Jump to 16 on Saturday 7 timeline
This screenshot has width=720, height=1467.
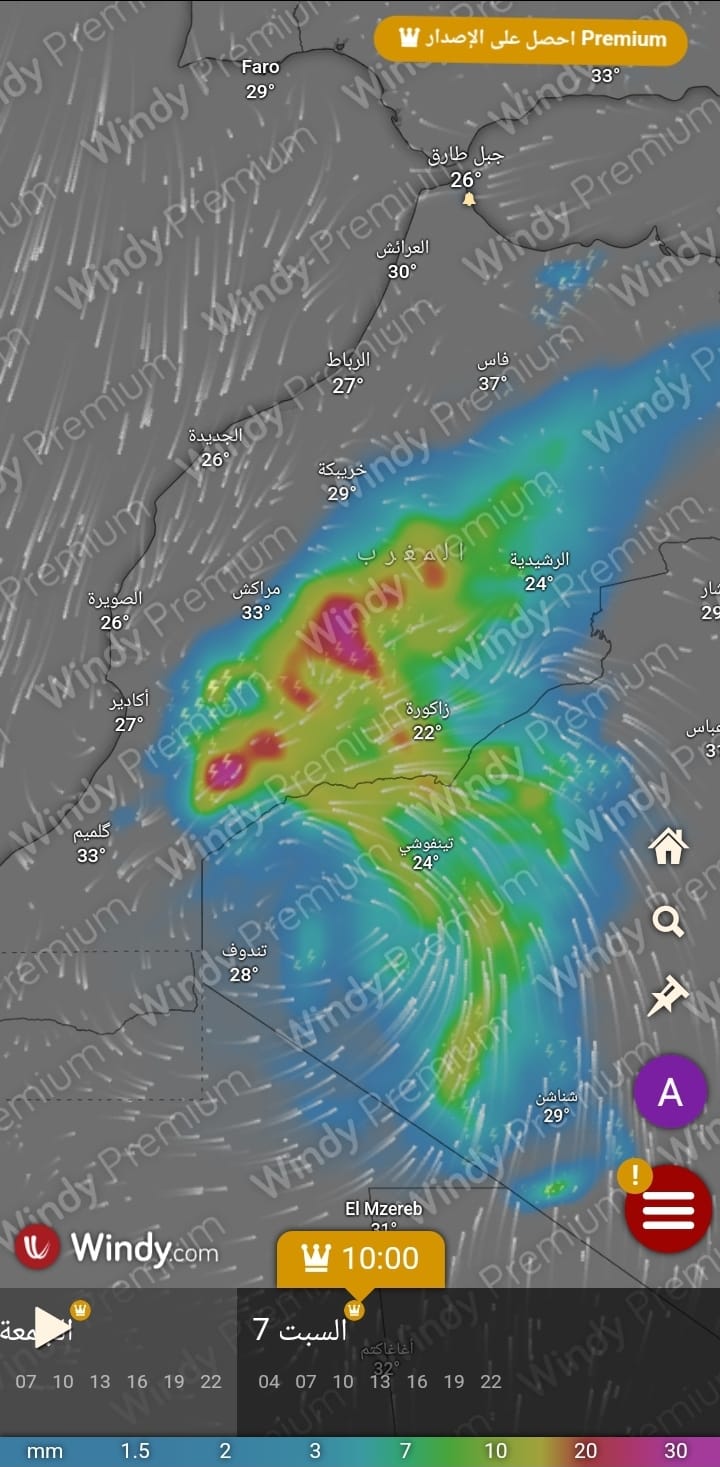tap(417, 1381)
